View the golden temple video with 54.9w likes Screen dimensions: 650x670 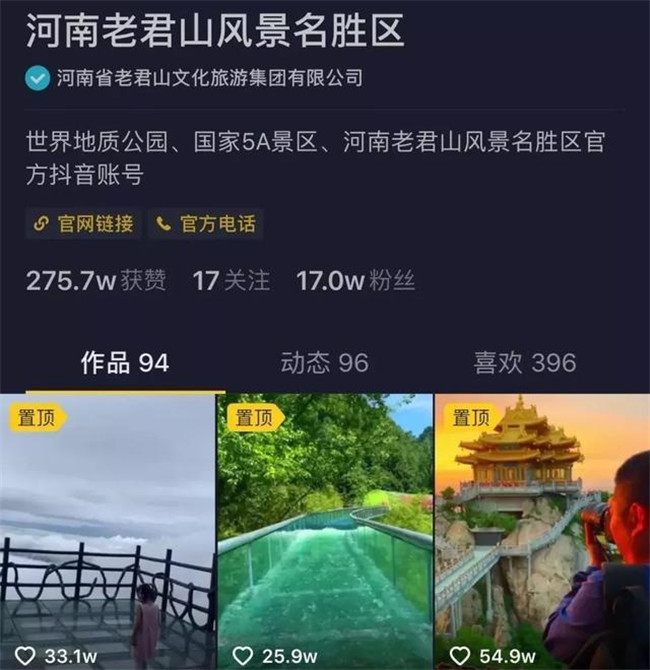(x=541, y=530)
